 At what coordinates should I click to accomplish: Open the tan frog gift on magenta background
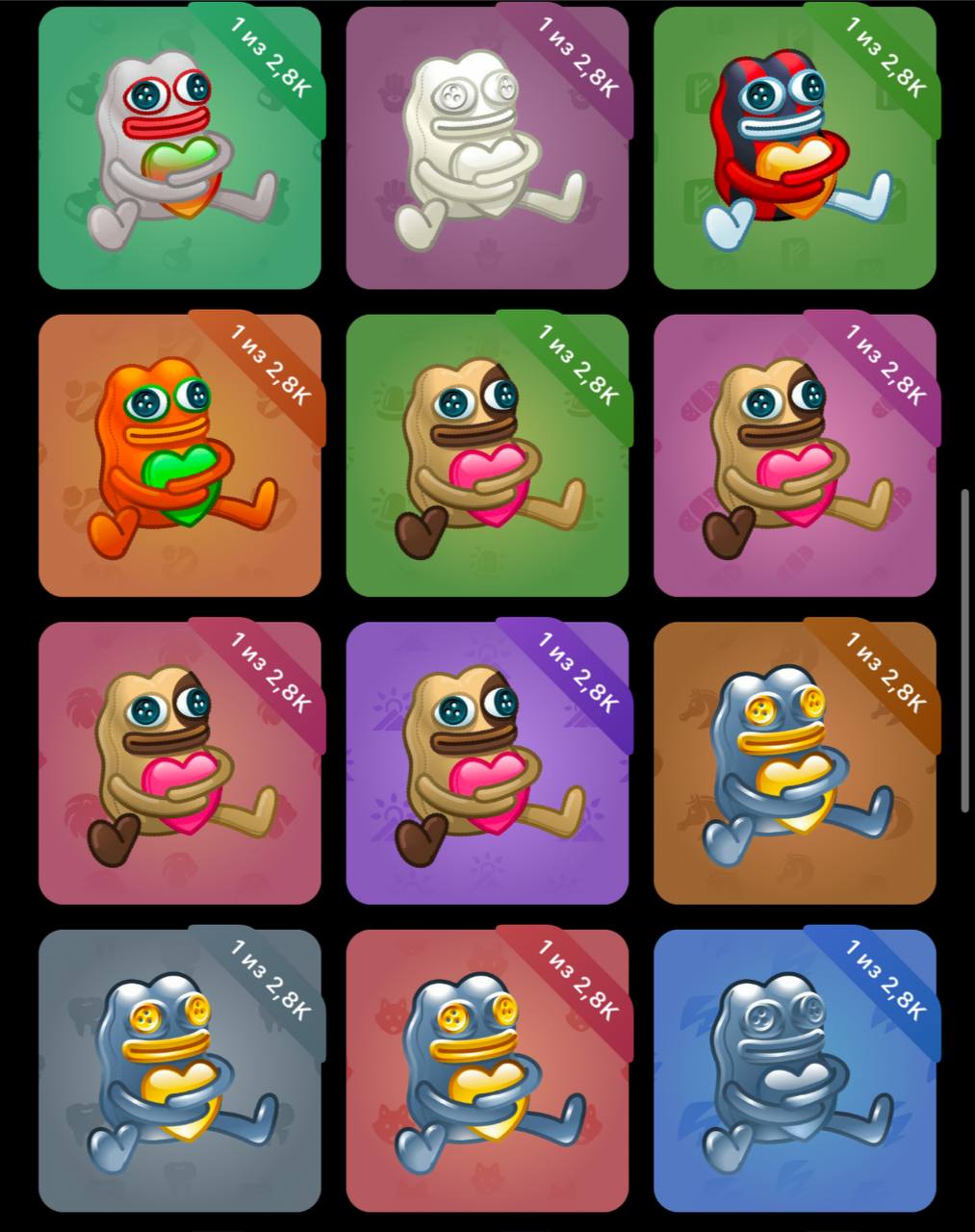tap(794, 455)
